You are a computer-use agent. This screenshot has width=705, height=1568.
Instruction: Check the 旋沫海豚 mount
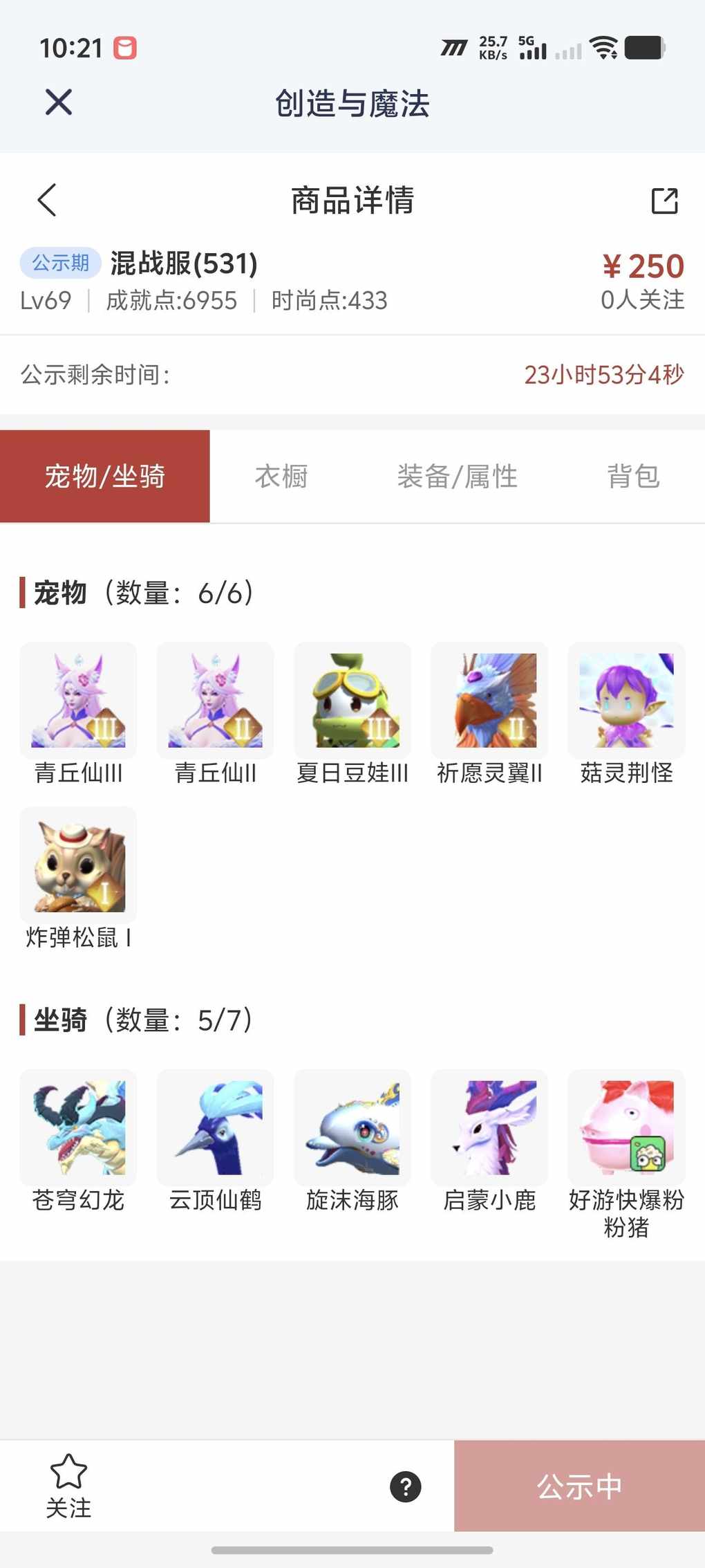pos(352,1127)
